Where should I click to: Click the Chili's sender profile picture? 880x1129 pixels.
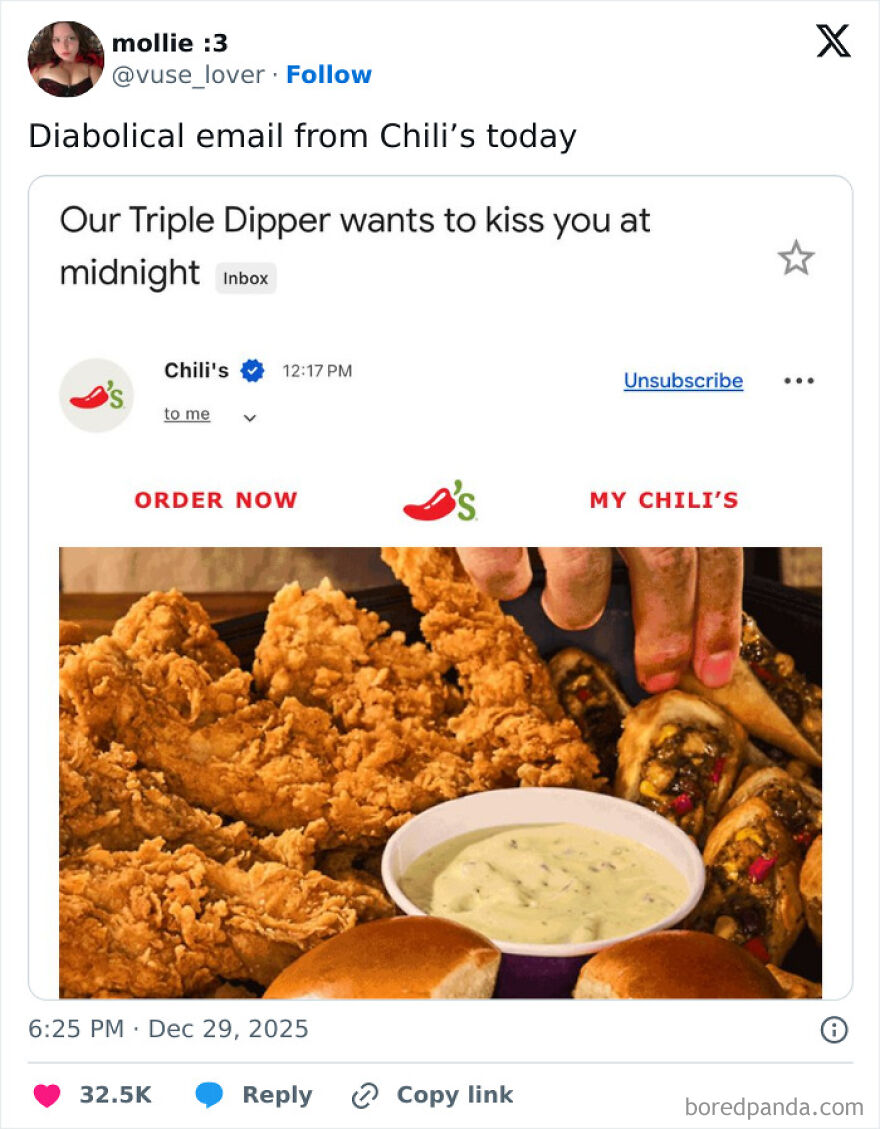pyautogui.click(x=95, y=393)
